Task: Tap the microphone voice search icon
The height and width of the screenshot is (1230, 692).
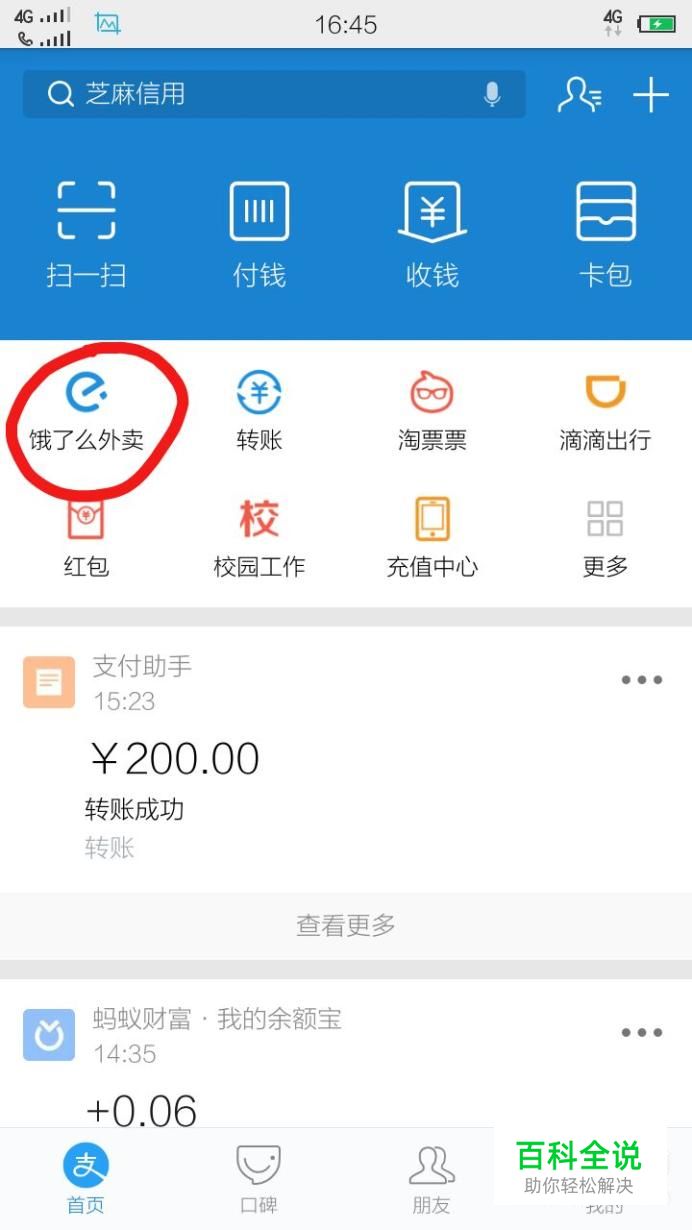Action: [492, 95]
